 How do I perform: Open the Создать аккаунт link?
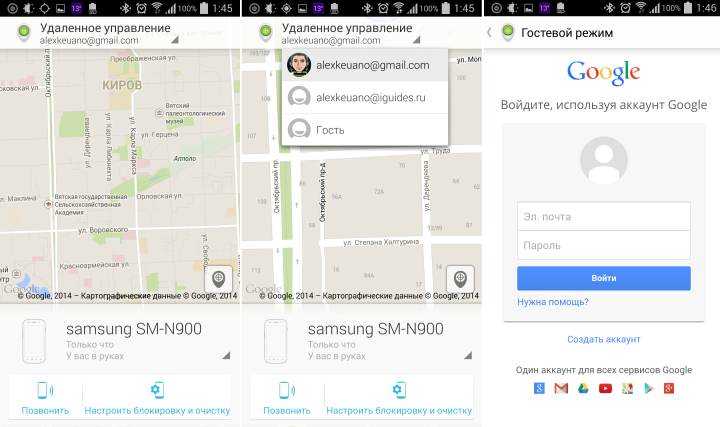pos(603,339)
